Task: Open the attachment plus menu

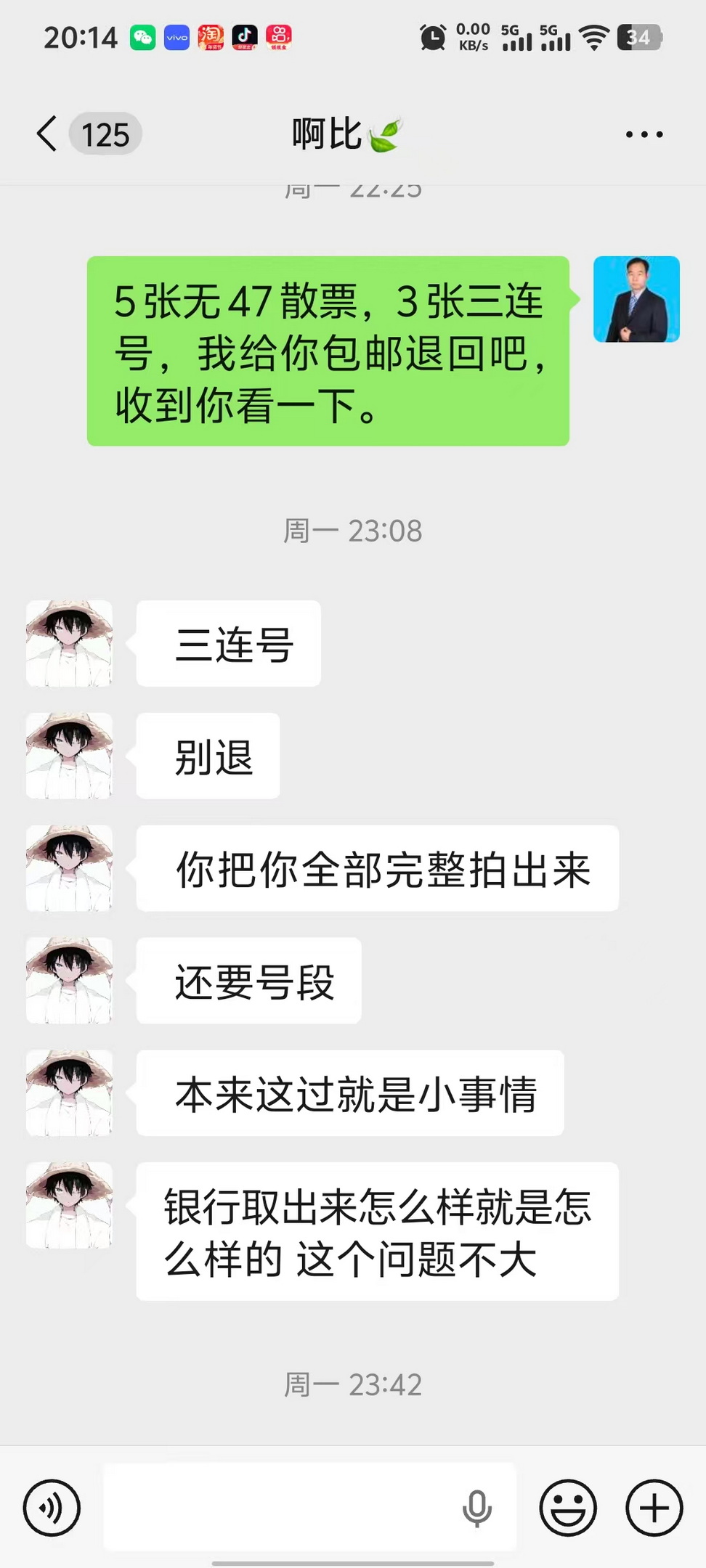Action: click(652, 1508)
